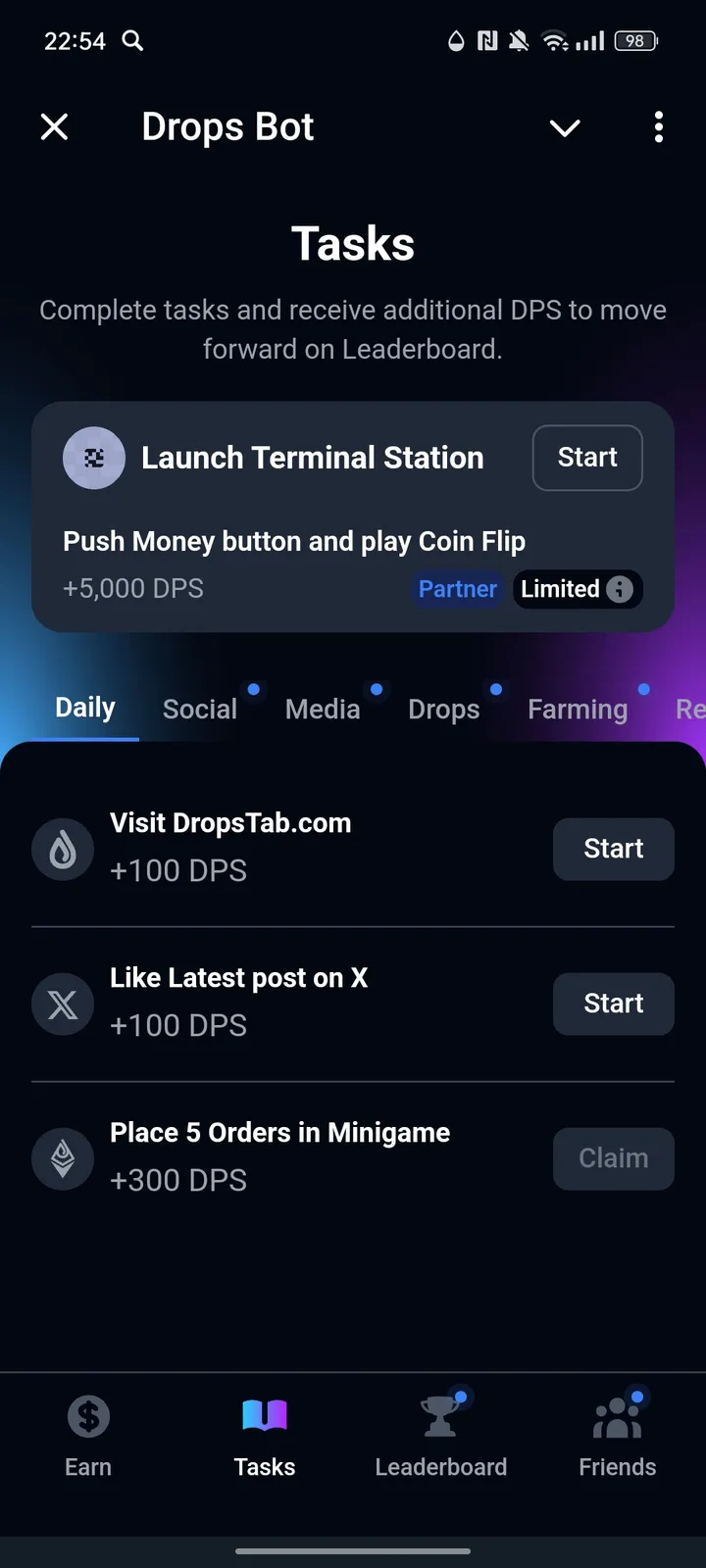The image size is (706, 1568).
Task: Click the Partner badge label
Action: [x=458, y=589]
